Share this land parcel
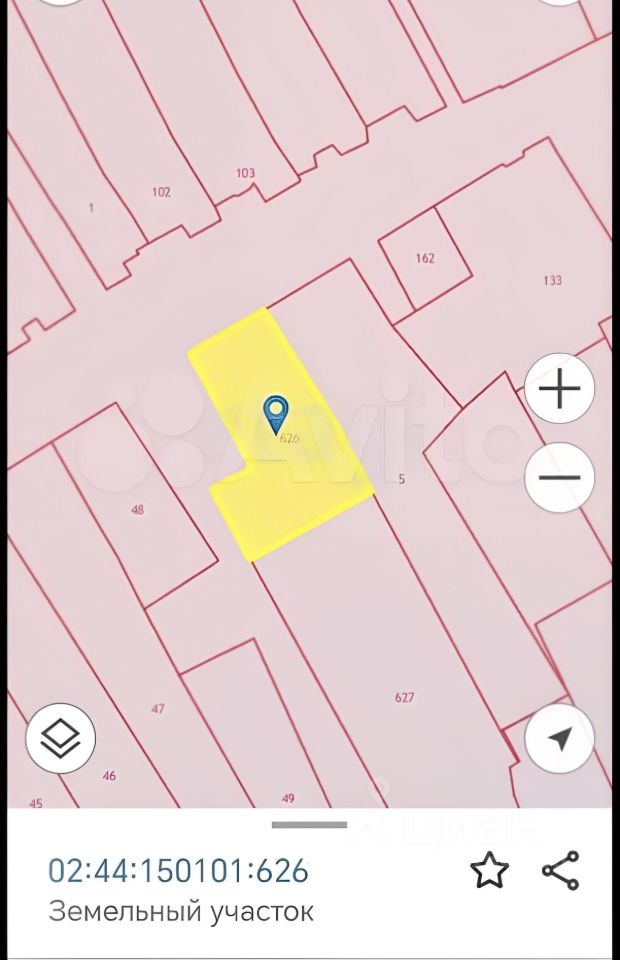The height and width of the screenshot is (960, 620). (561, 870)
